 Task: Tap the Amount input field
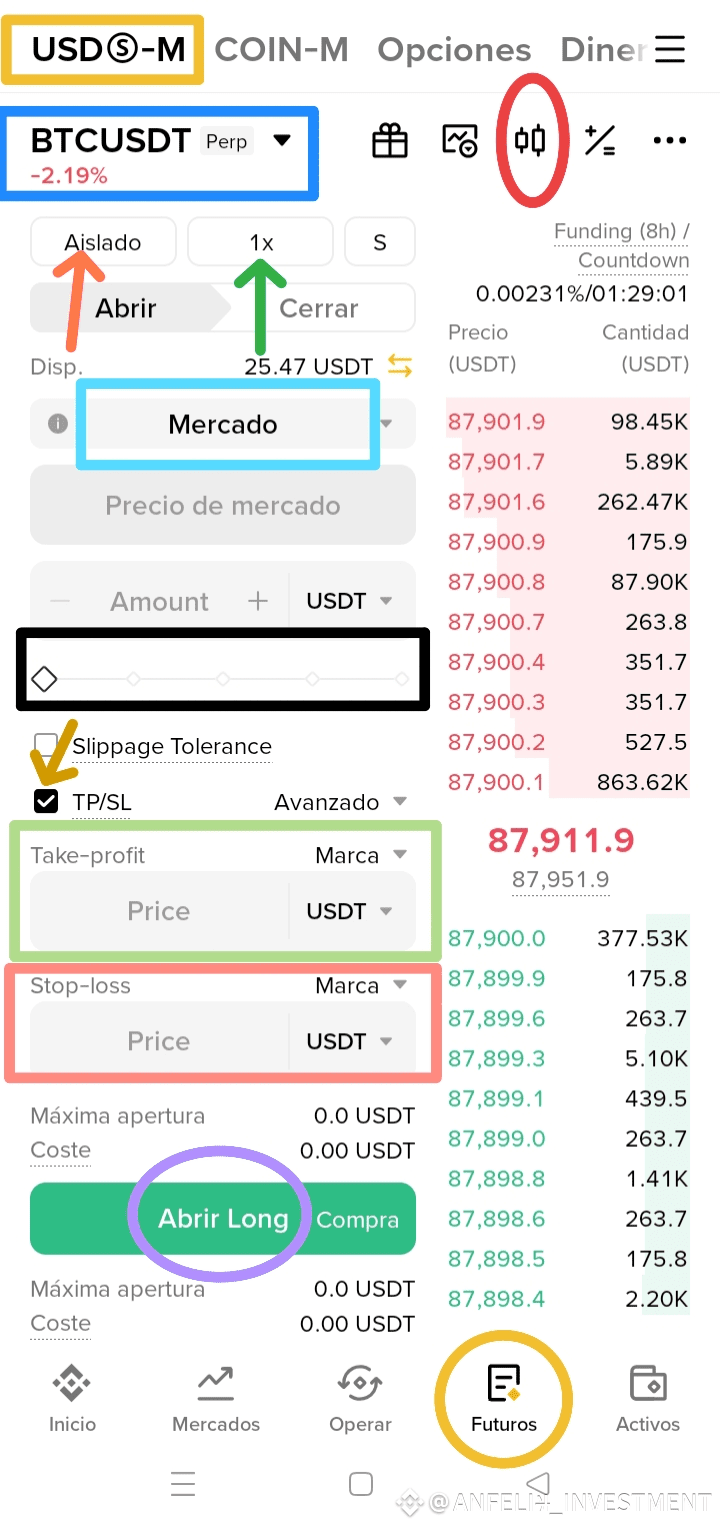160,601
